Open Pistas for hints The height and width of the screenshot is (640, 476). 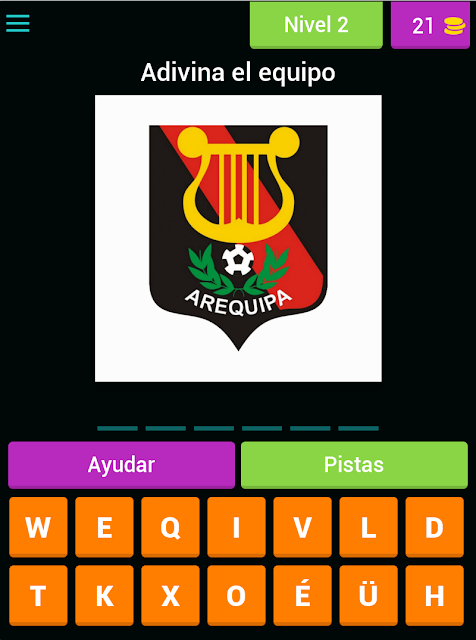(354, 464)
